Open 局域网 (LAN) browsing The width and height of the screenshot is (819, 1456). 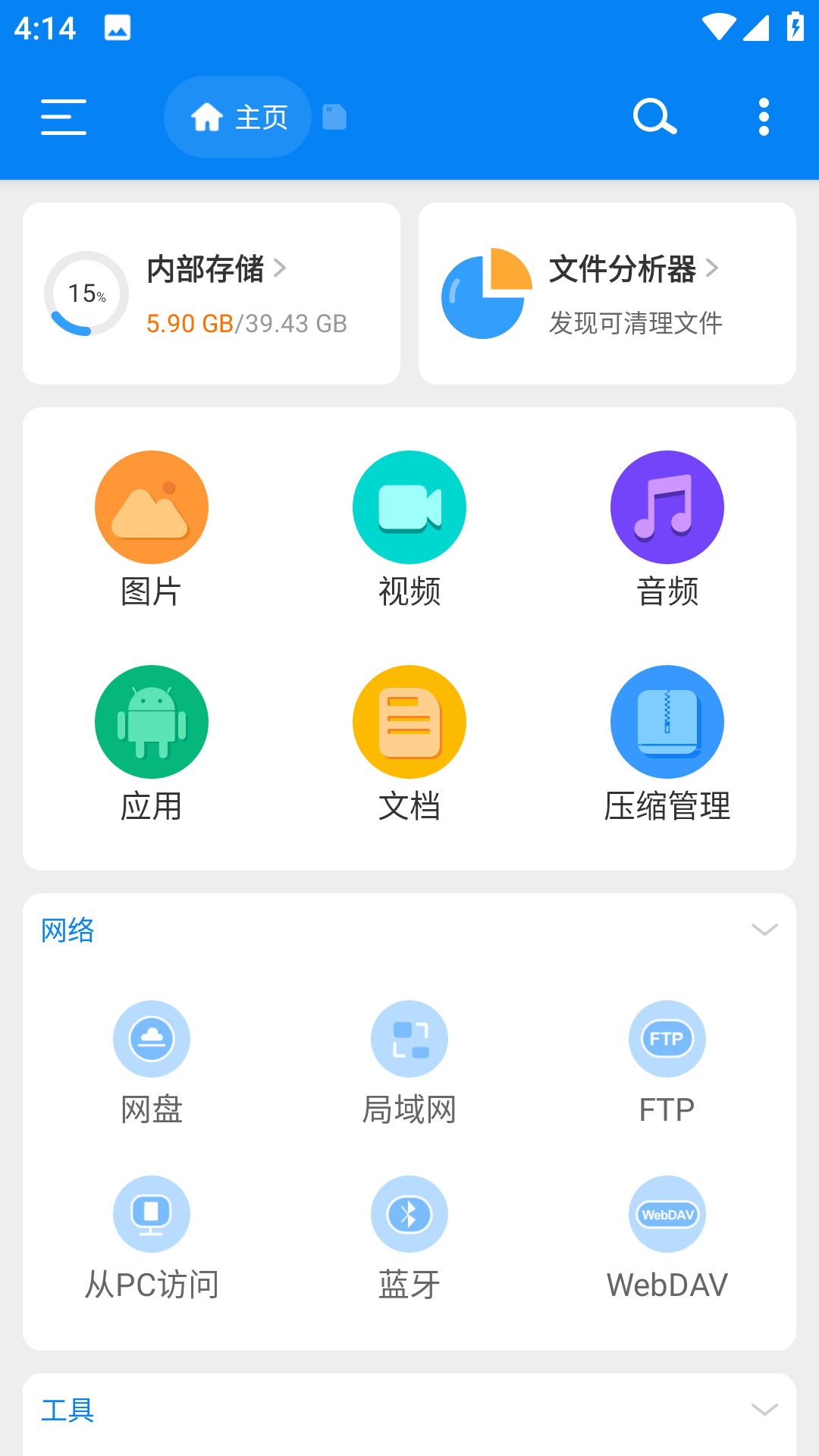(x=409, y=1039)
